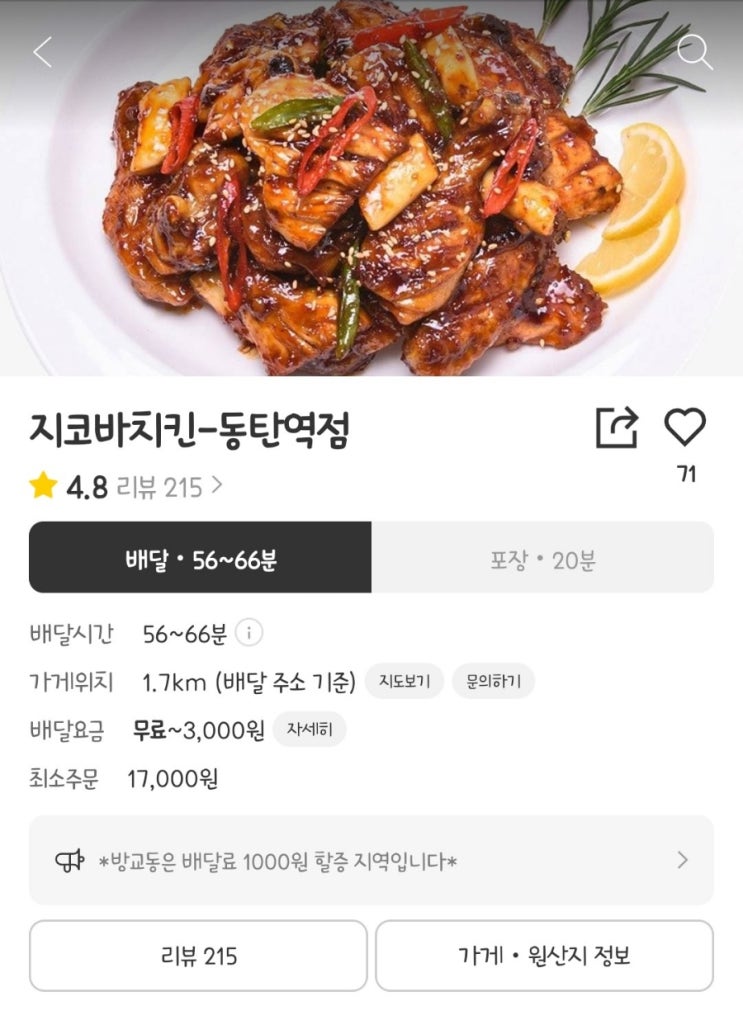Tap the 문의하기 chip

pyautogui.click(x=493, y=682)
